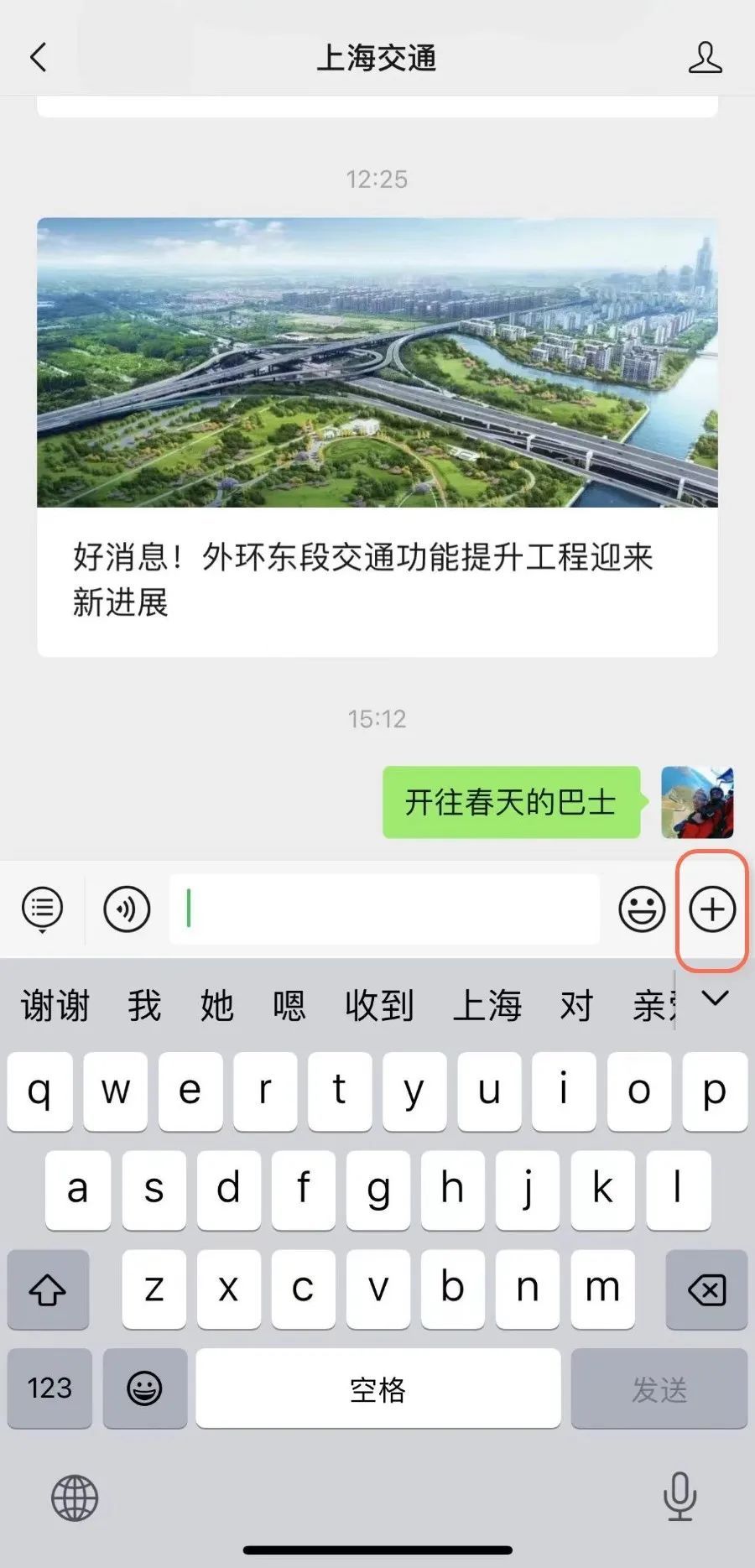Image resolution: width=755 pixels, height=1568 pixels.
Task: Focus the message text field
Action: pos(384,909)
